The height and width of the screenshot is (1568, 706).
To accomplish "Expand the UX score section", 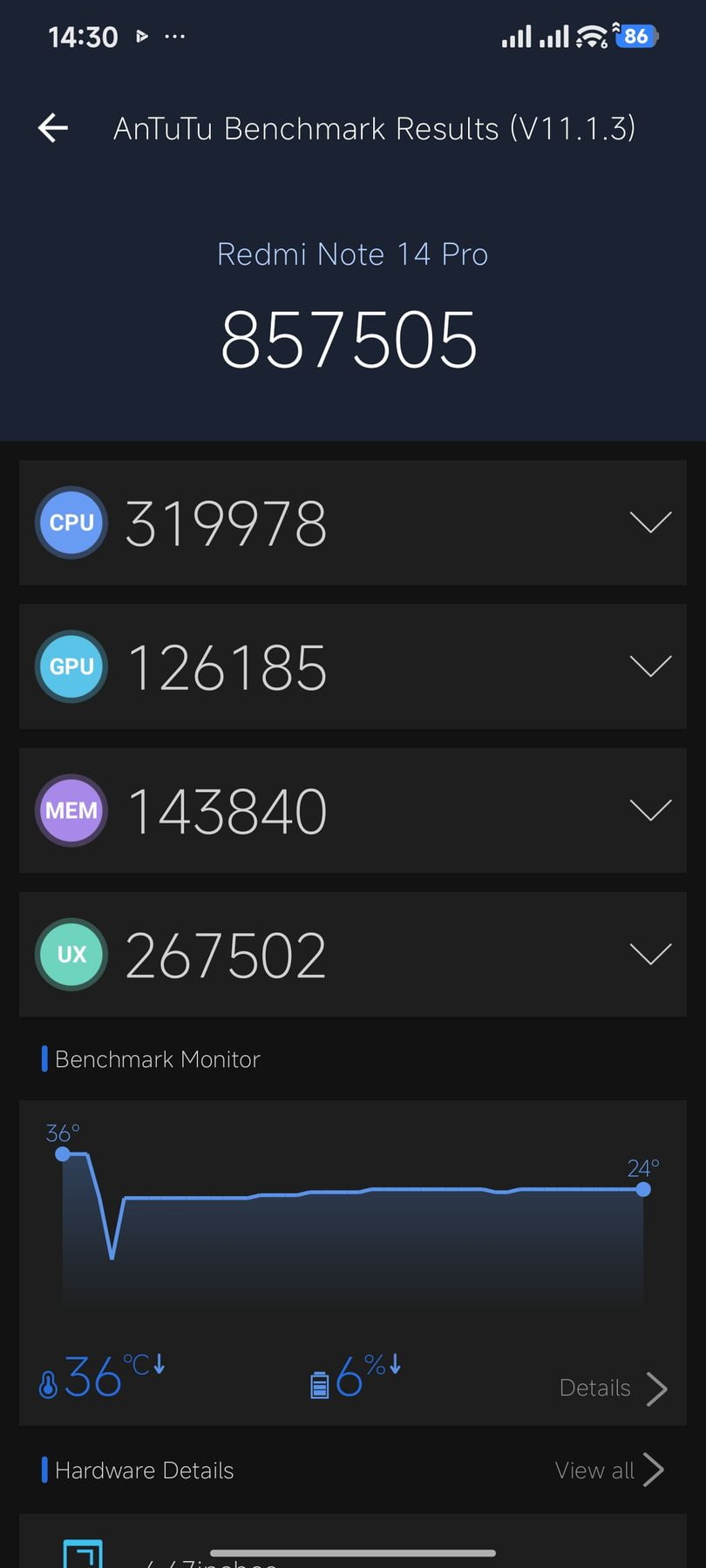I will (352, 954).
